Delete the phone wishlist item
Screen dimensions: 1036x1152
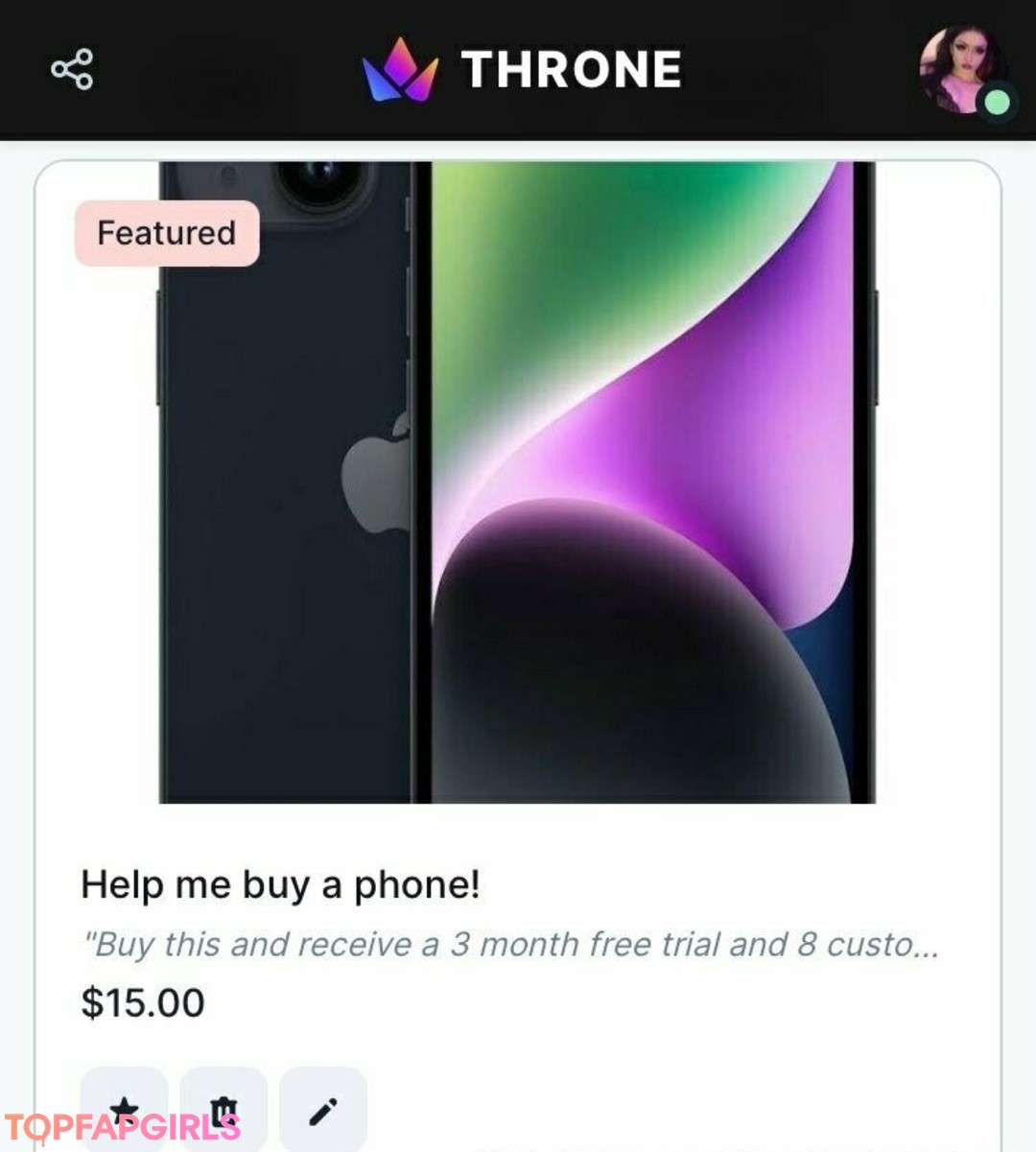224,1110
